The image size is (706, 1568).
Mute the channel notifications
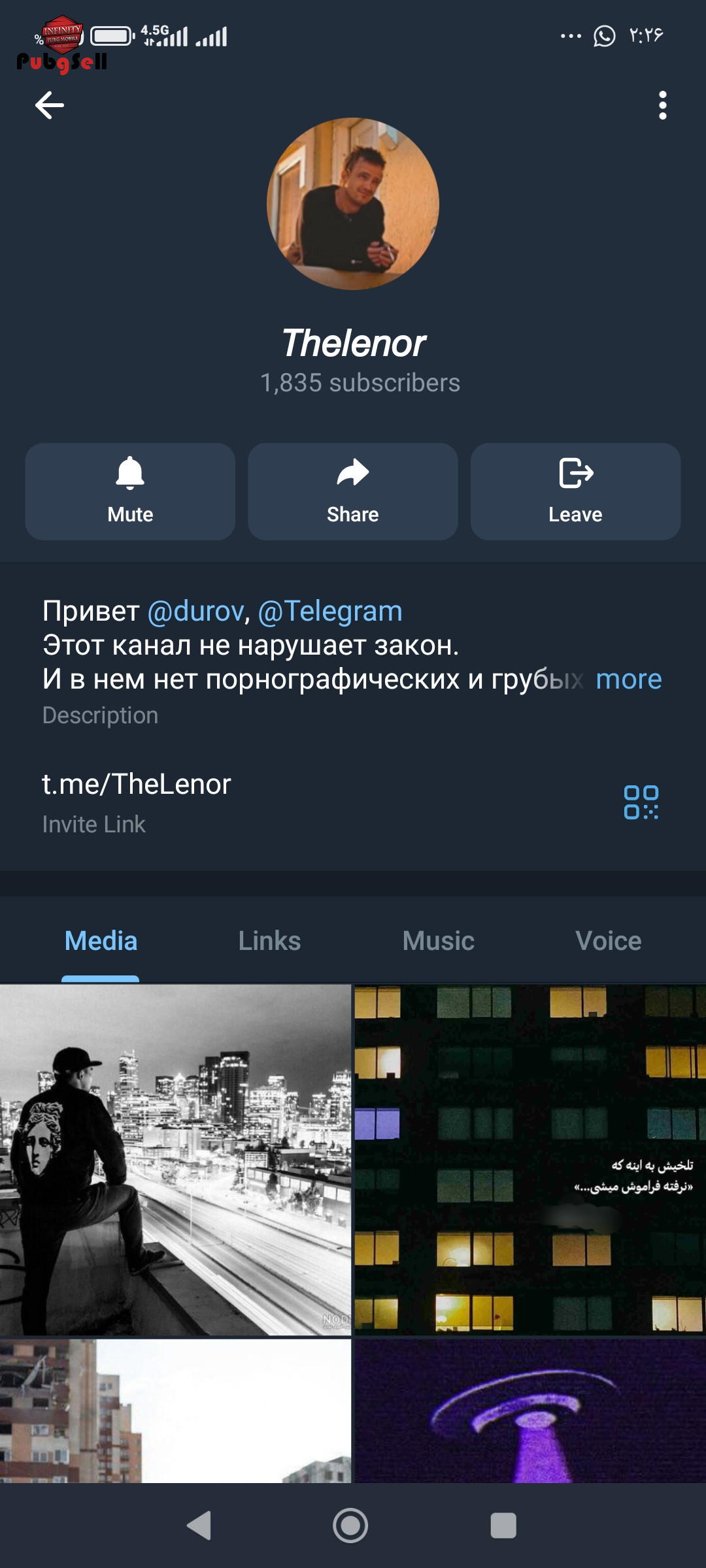130,491
